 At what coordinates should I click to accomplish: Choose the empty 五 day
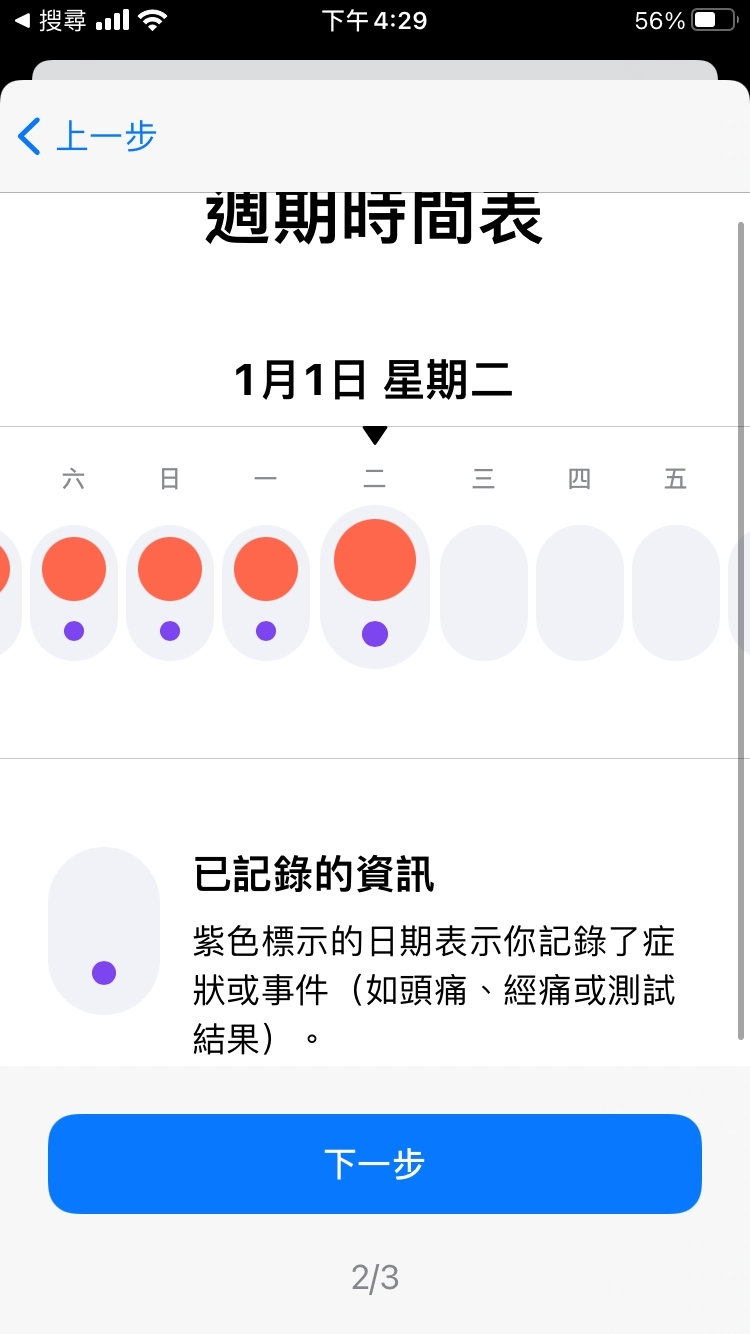676,592
